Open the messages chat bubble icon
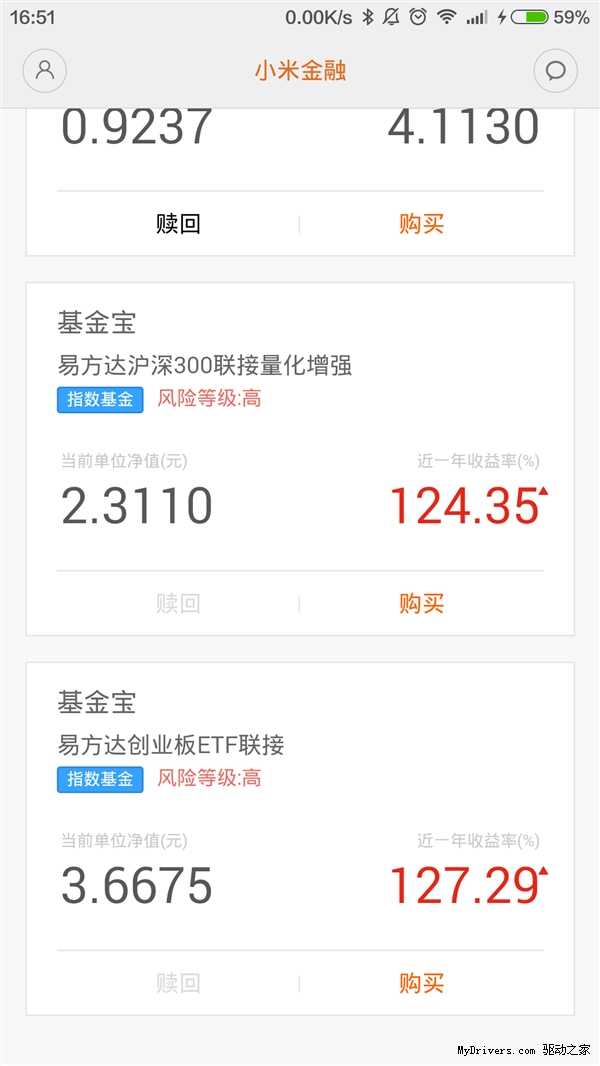This screenshot has width=600, height=1066. click(x=556, y=71)
